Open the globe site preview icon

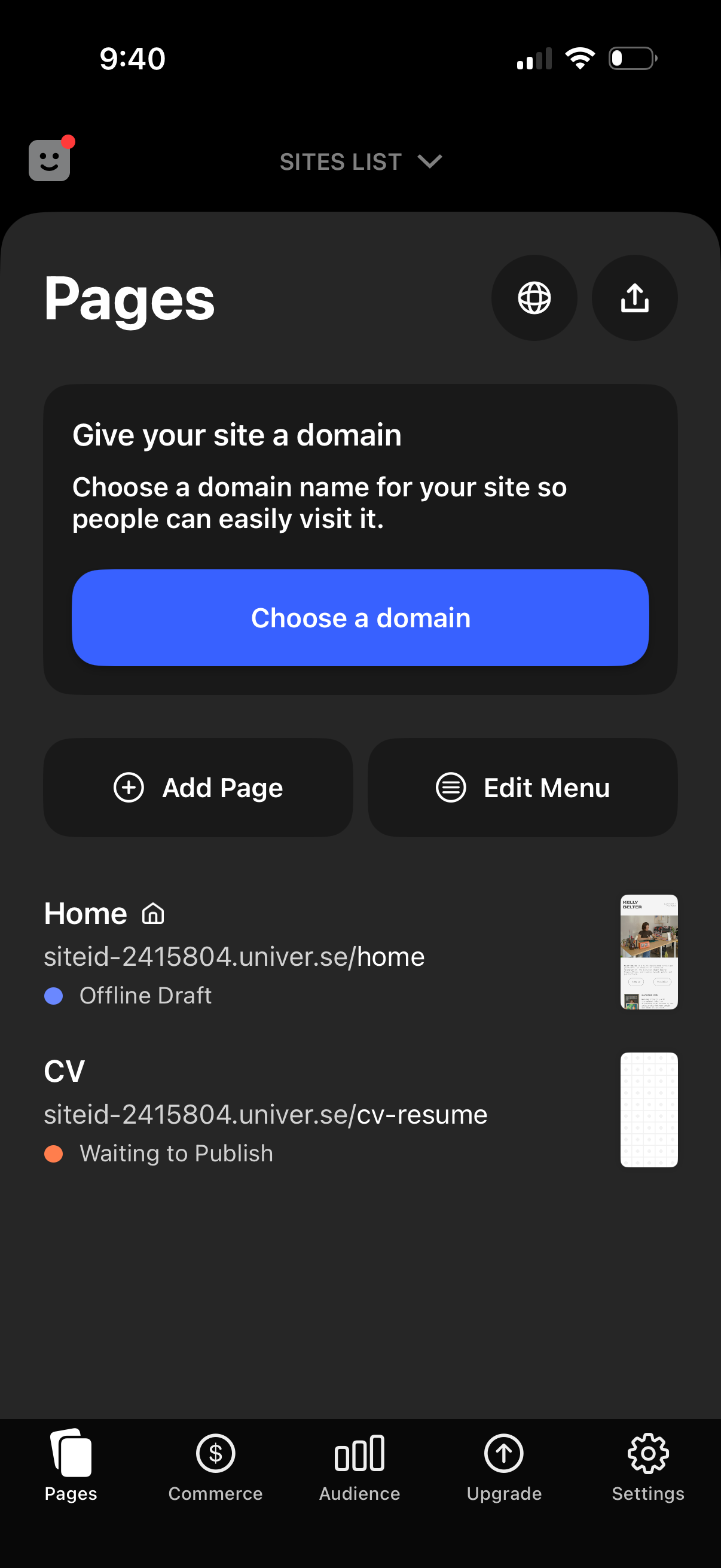tap(534, 298)
